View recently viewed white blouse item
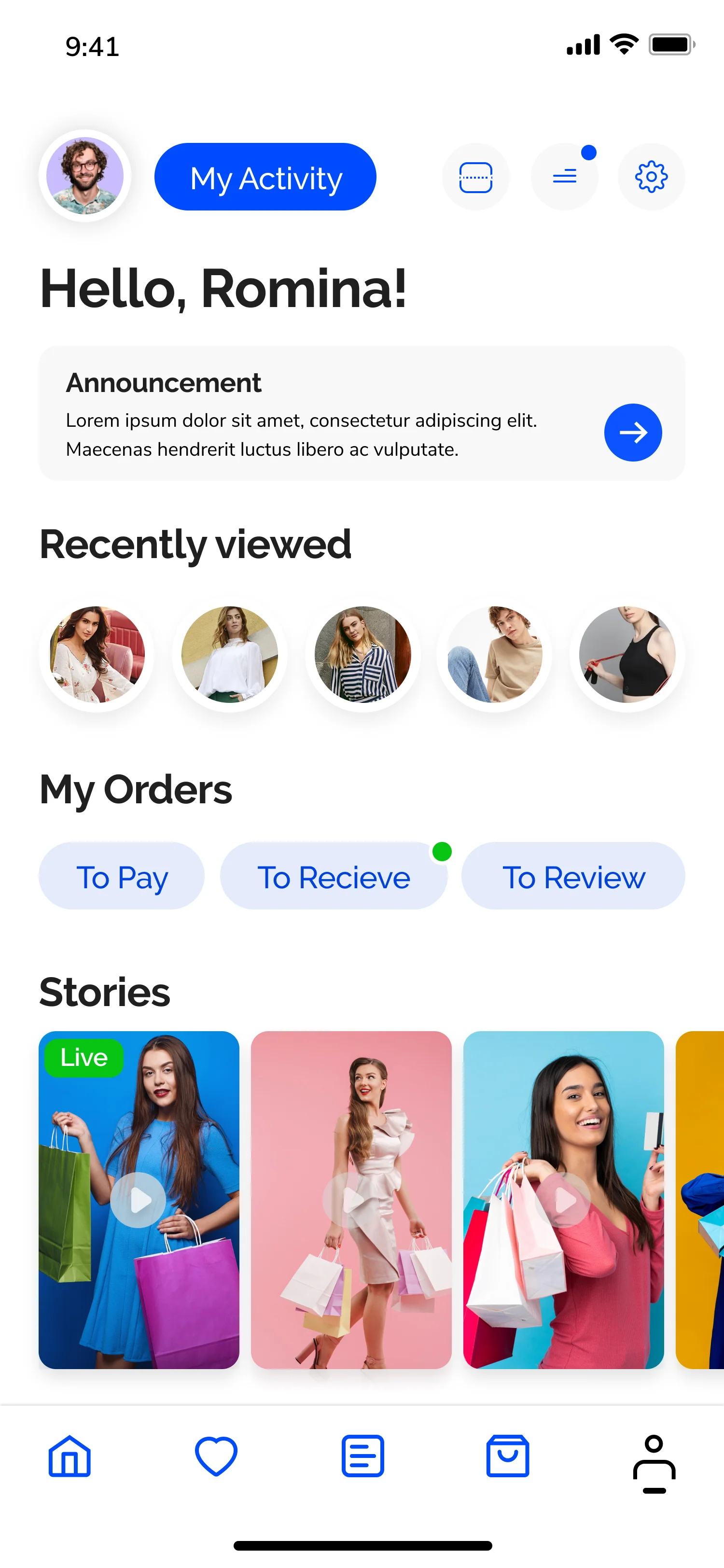Viewport: 724px width, 1568px height. click(229, 654)
